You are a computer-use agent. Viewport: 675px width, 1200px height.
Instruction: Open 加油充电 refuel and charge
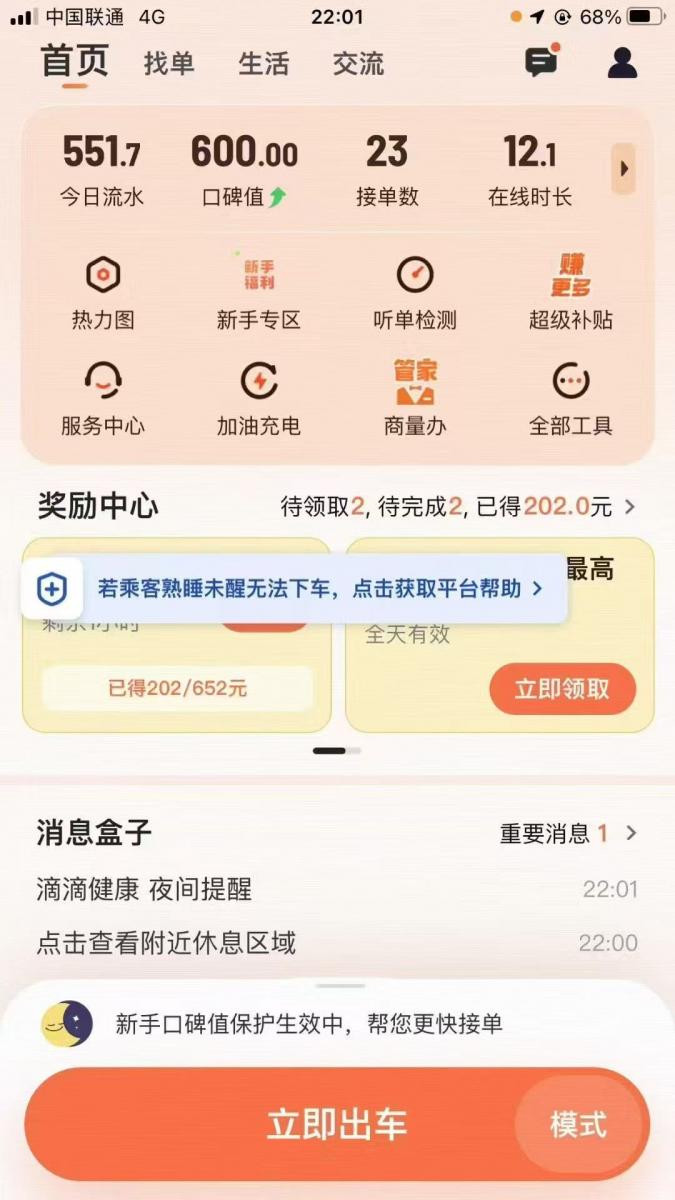coord(259,398)
